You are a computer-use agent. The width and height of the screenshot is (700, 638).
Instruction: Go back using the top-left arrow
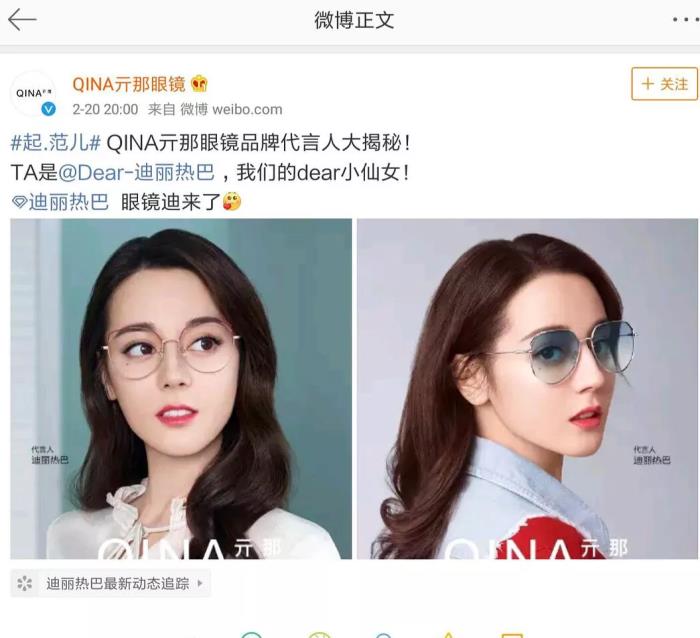click(x=21, y=20)
